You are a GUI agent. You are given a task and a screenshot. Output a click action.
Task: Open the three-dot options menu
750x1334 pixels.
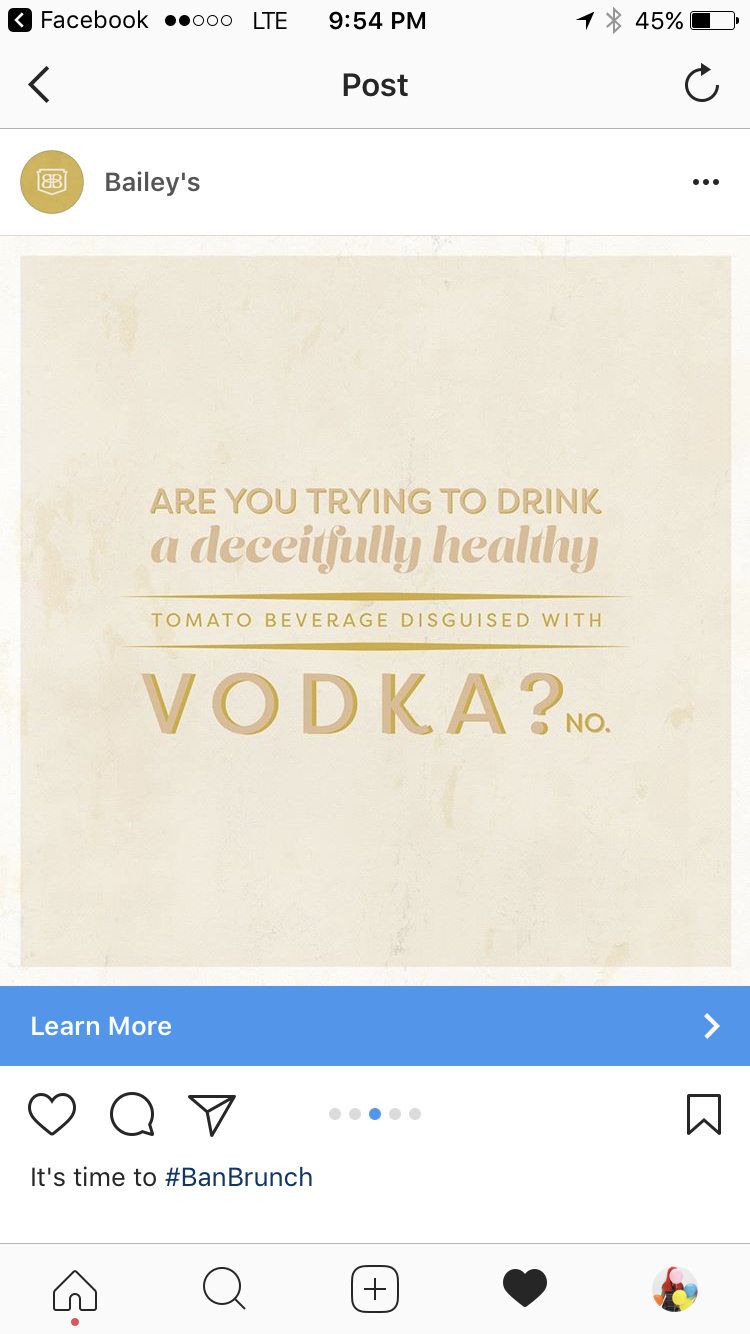click(706, 182)
